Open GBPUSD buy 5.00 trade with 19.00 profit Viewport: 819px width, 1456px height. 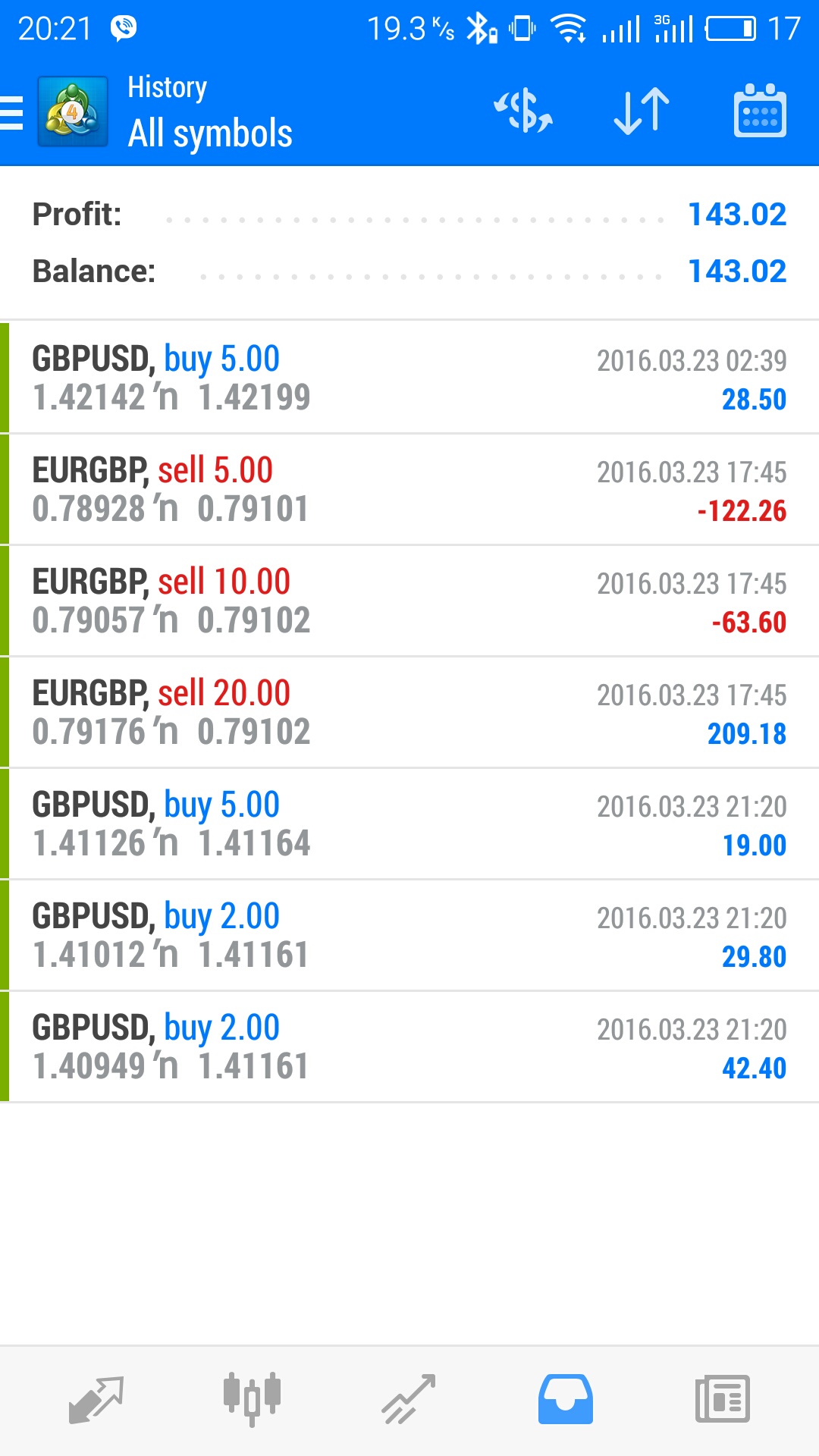coord(409,824)
